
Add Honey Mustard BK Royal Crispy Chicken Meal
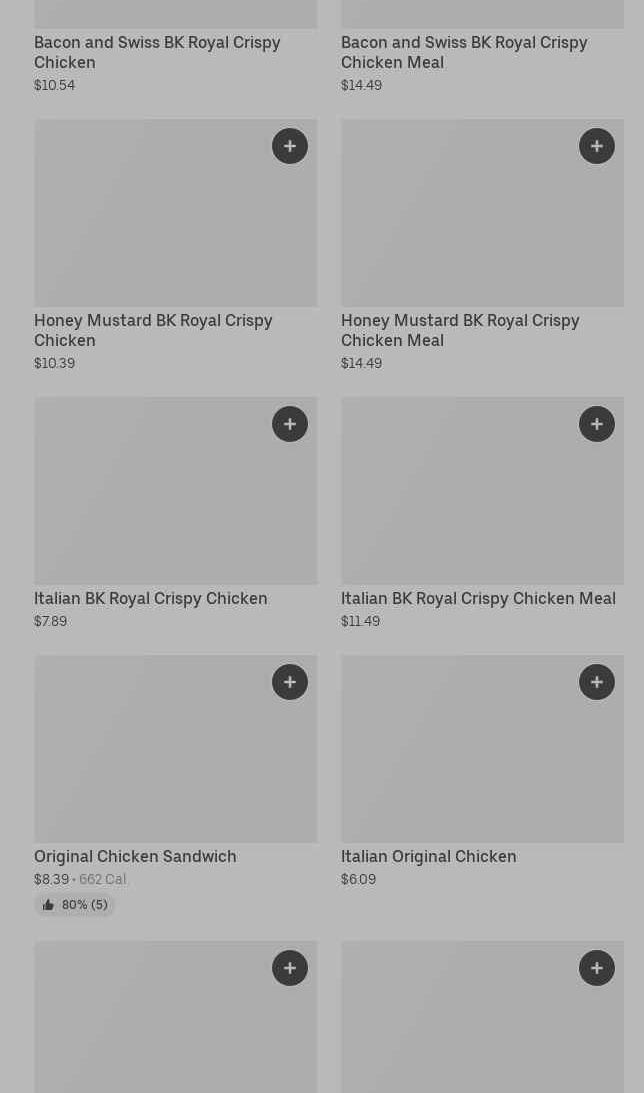[597, 146]
